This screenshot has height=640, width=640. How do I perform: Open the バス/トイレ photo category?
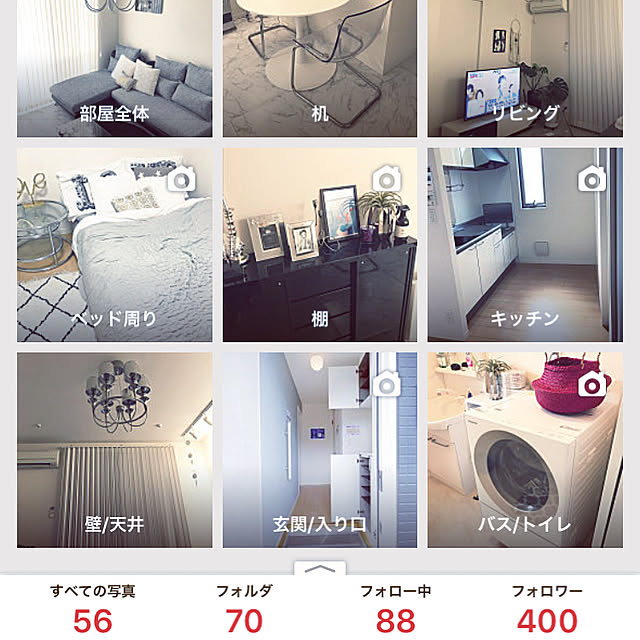(524, 450)
